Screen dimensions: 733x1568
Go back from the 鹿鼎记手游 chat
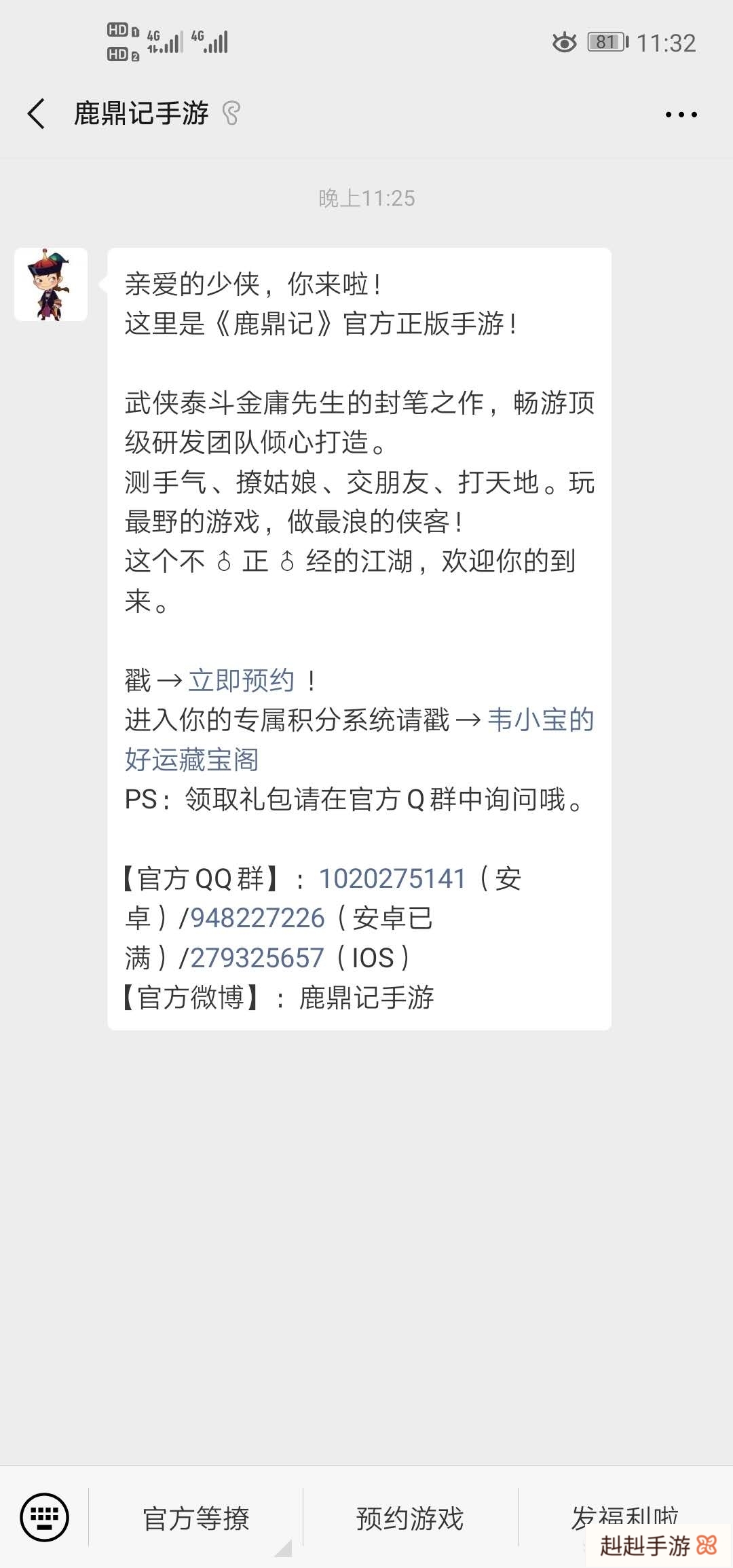(x=37, y=113)
